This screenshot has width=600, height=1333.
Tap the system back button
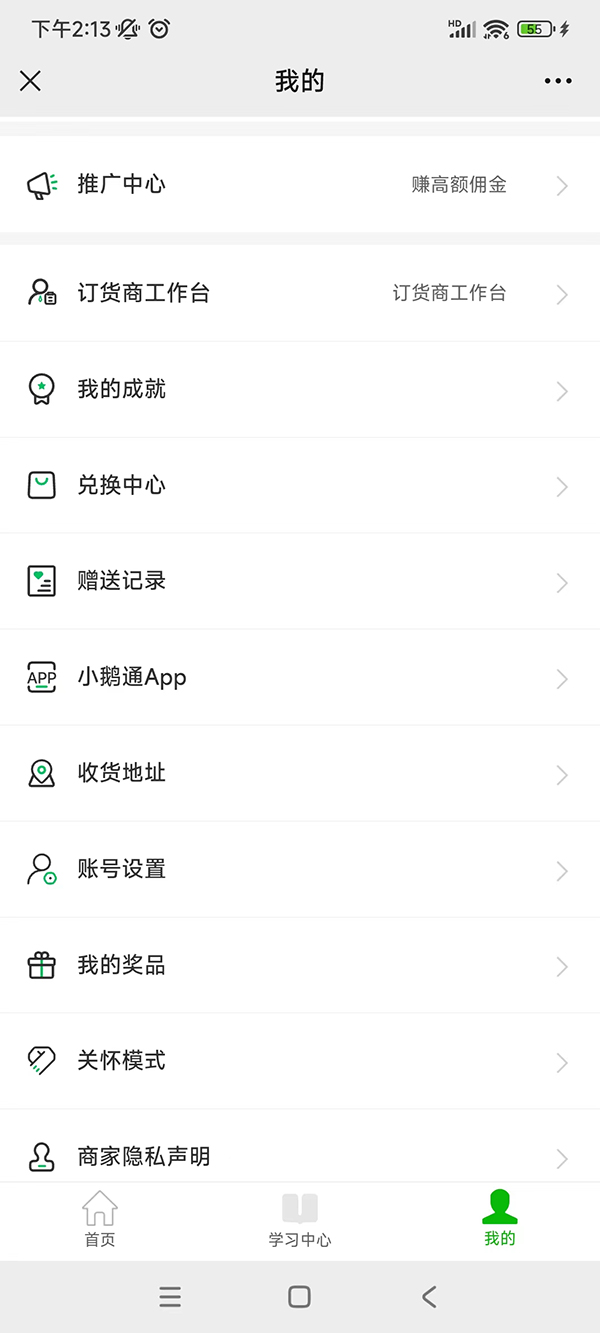tap(429, 1297)
